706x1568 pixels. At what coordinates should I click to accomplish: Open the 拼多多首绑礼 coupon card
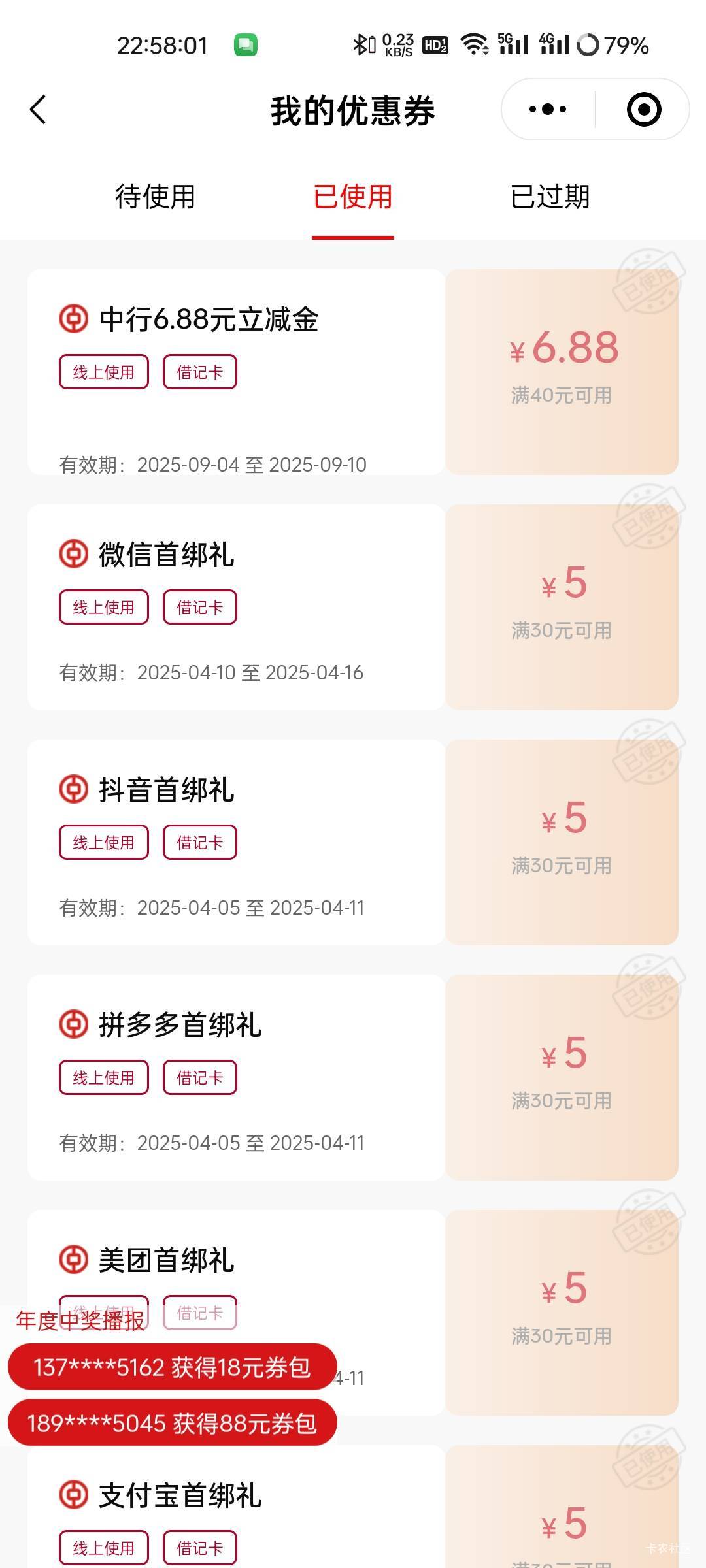tap(353, 1077)
